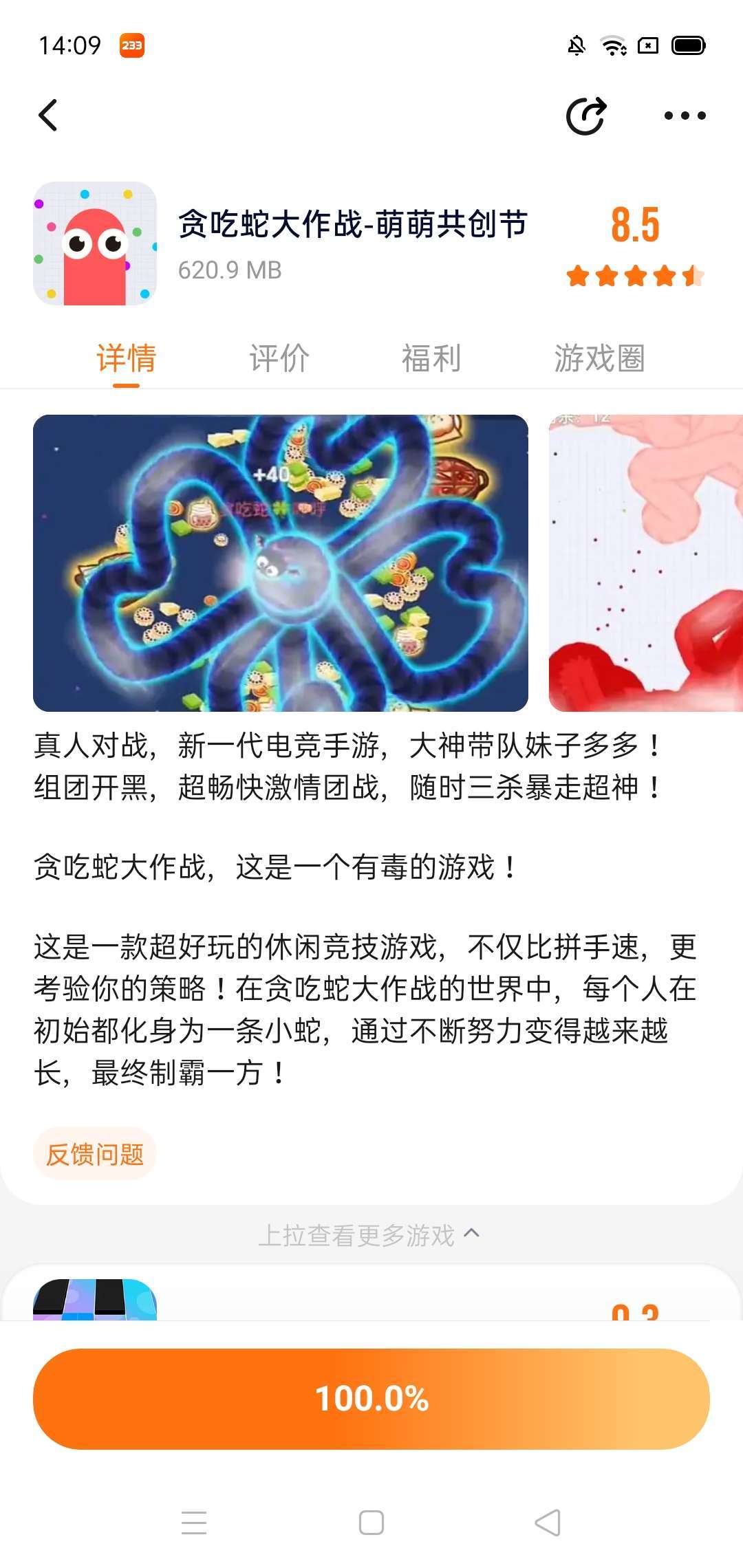Switch to the 福利 tab
Image resolution: width=743 pixels, height=1568 pixels.
431,358
